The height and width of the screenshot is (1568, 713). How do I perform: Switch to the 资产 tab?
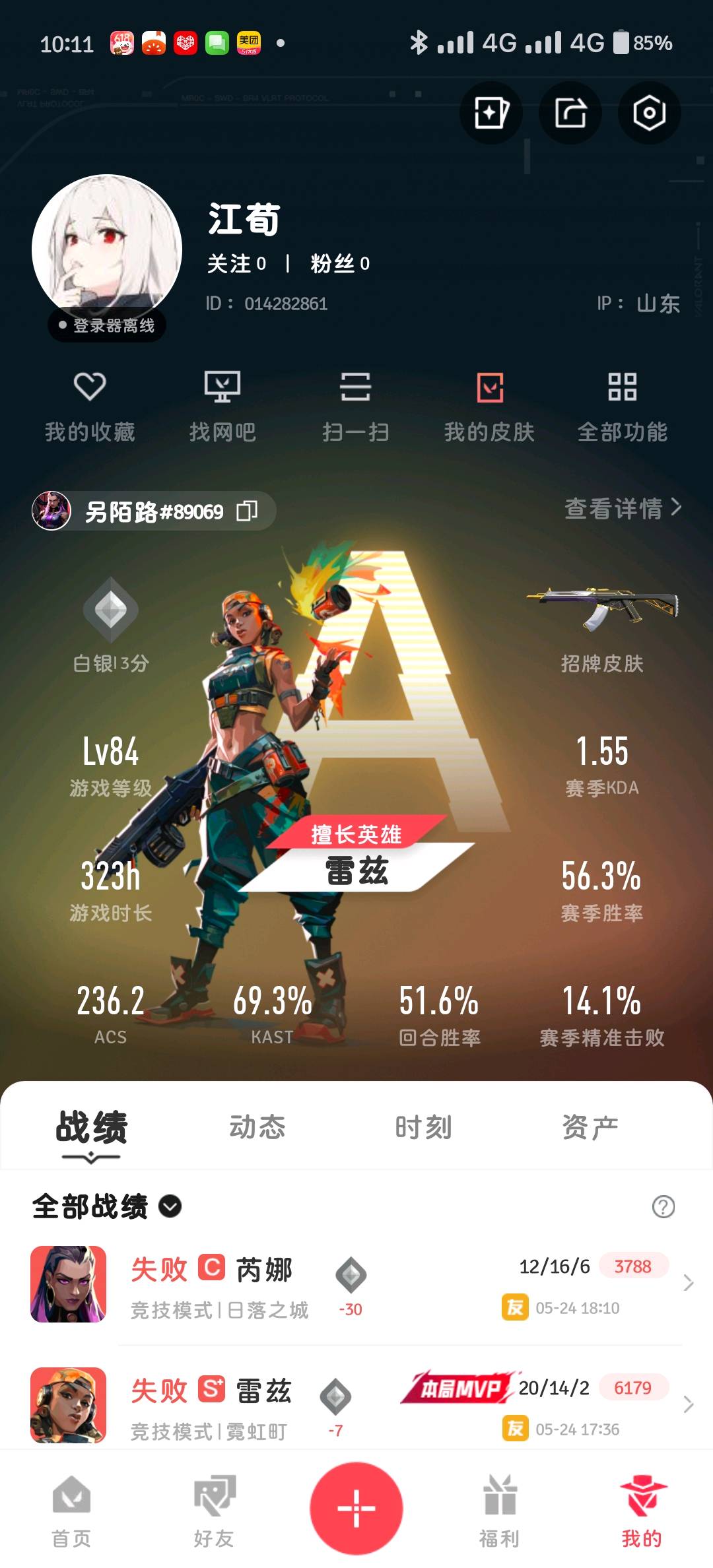pos(590,1127)
